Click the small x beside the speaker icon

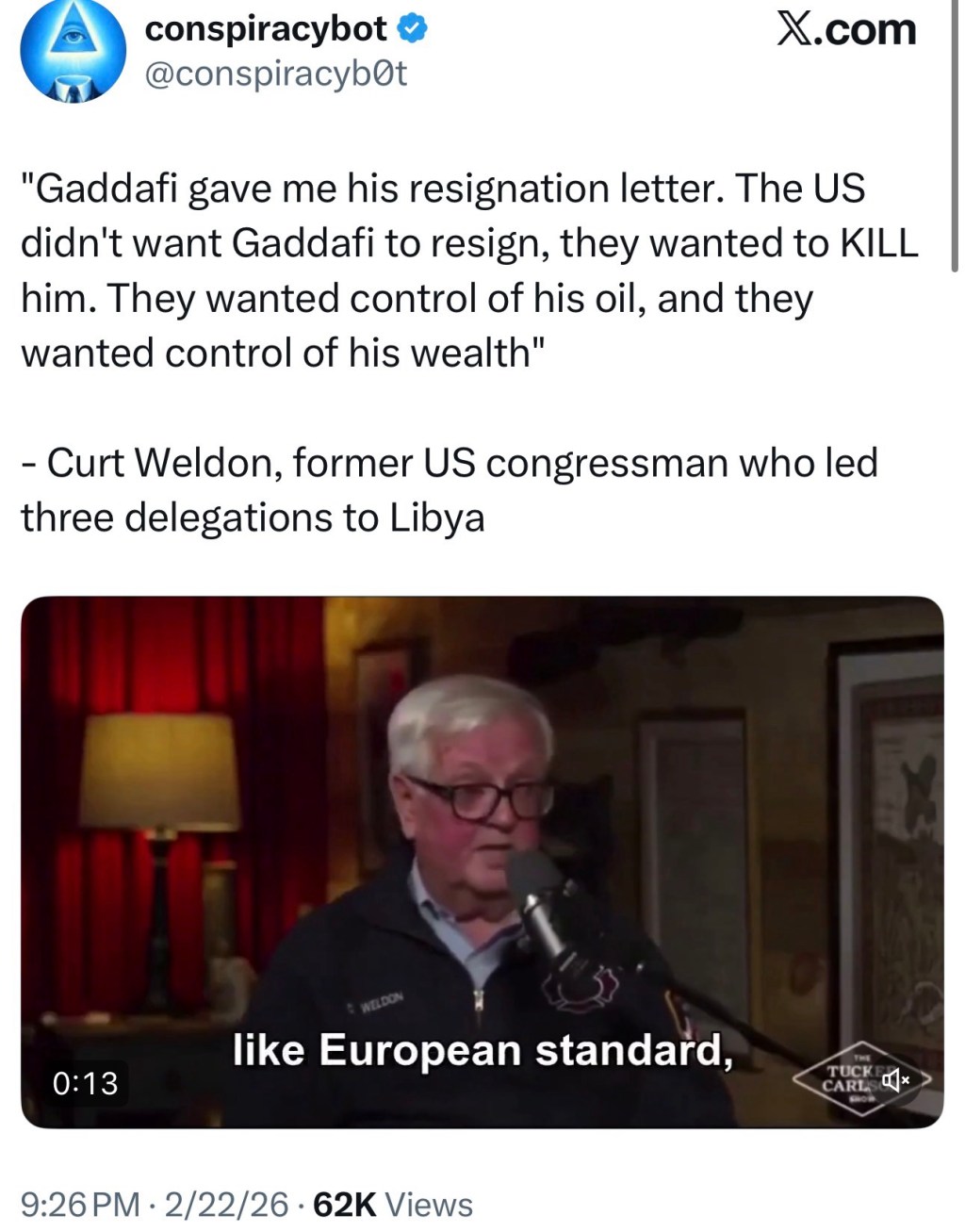click(906, 1078)
